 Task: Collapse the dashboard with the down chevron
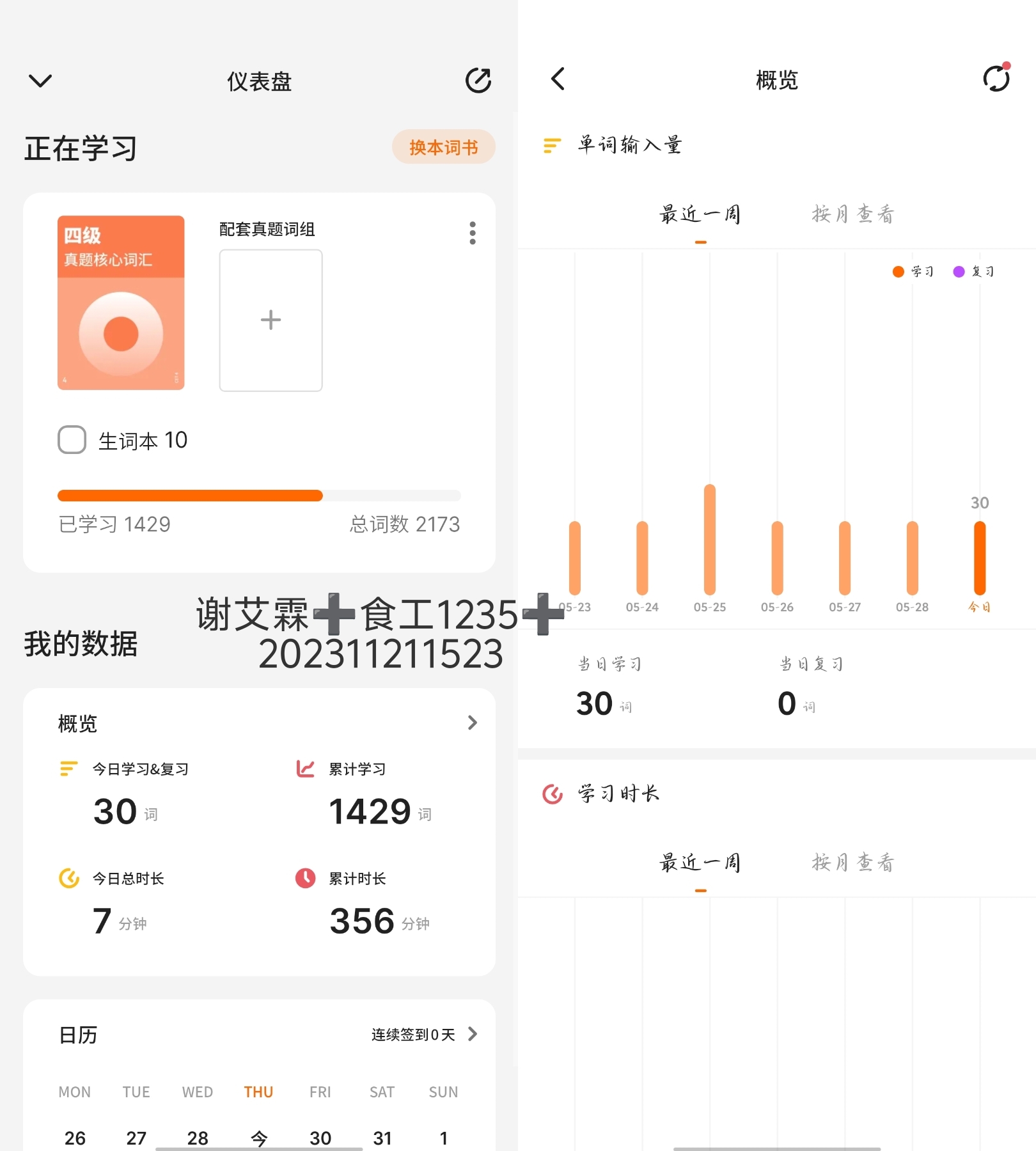40,81
